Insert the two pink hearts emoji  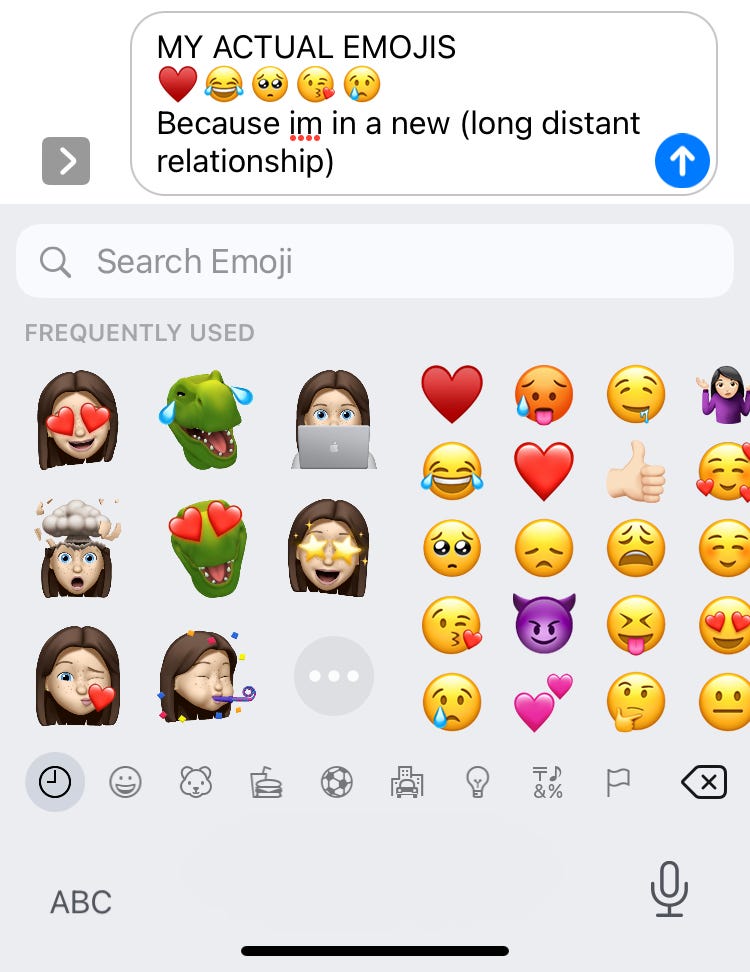pyautogui.click(x=544, y=701)
